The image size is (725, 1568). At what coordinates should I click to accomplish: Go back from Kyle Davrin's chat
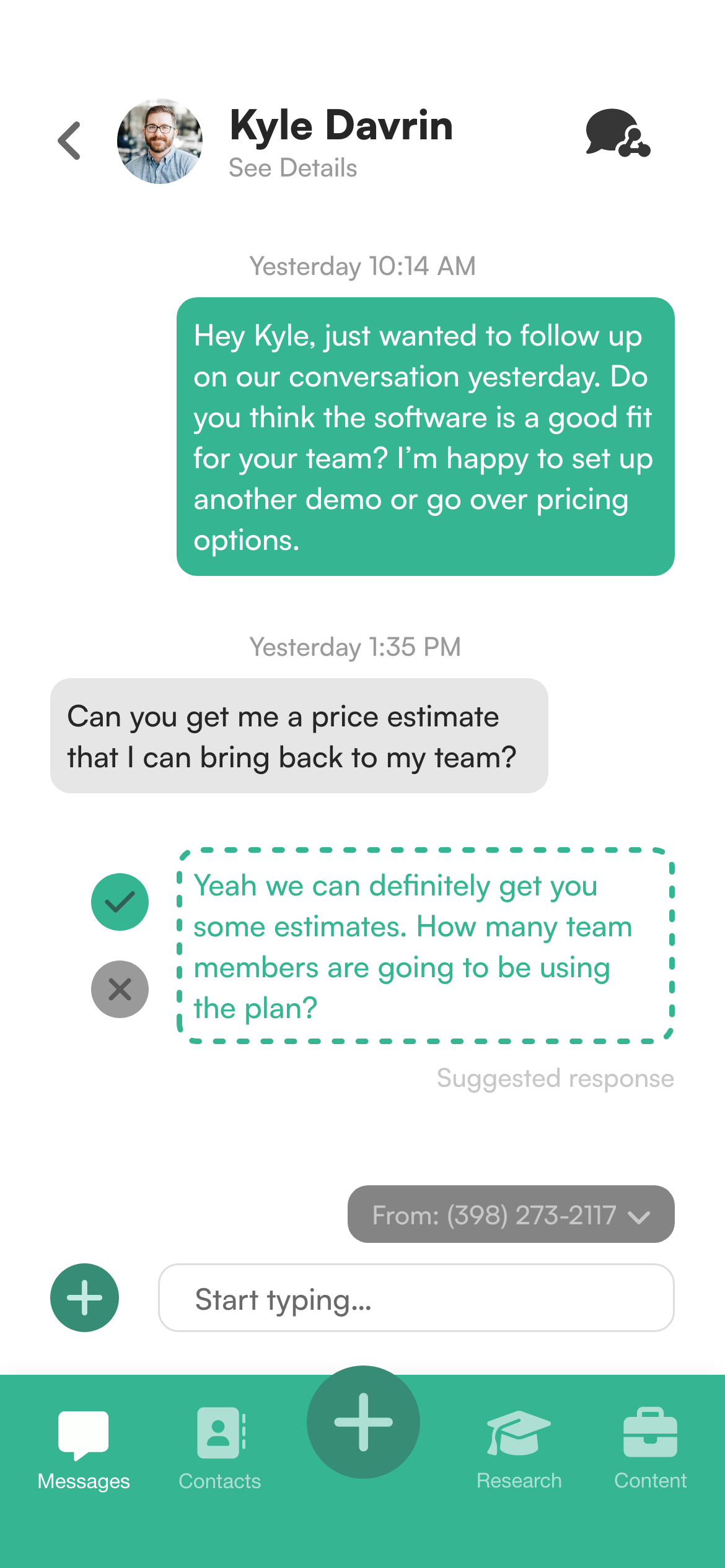[x=69, y=141]
